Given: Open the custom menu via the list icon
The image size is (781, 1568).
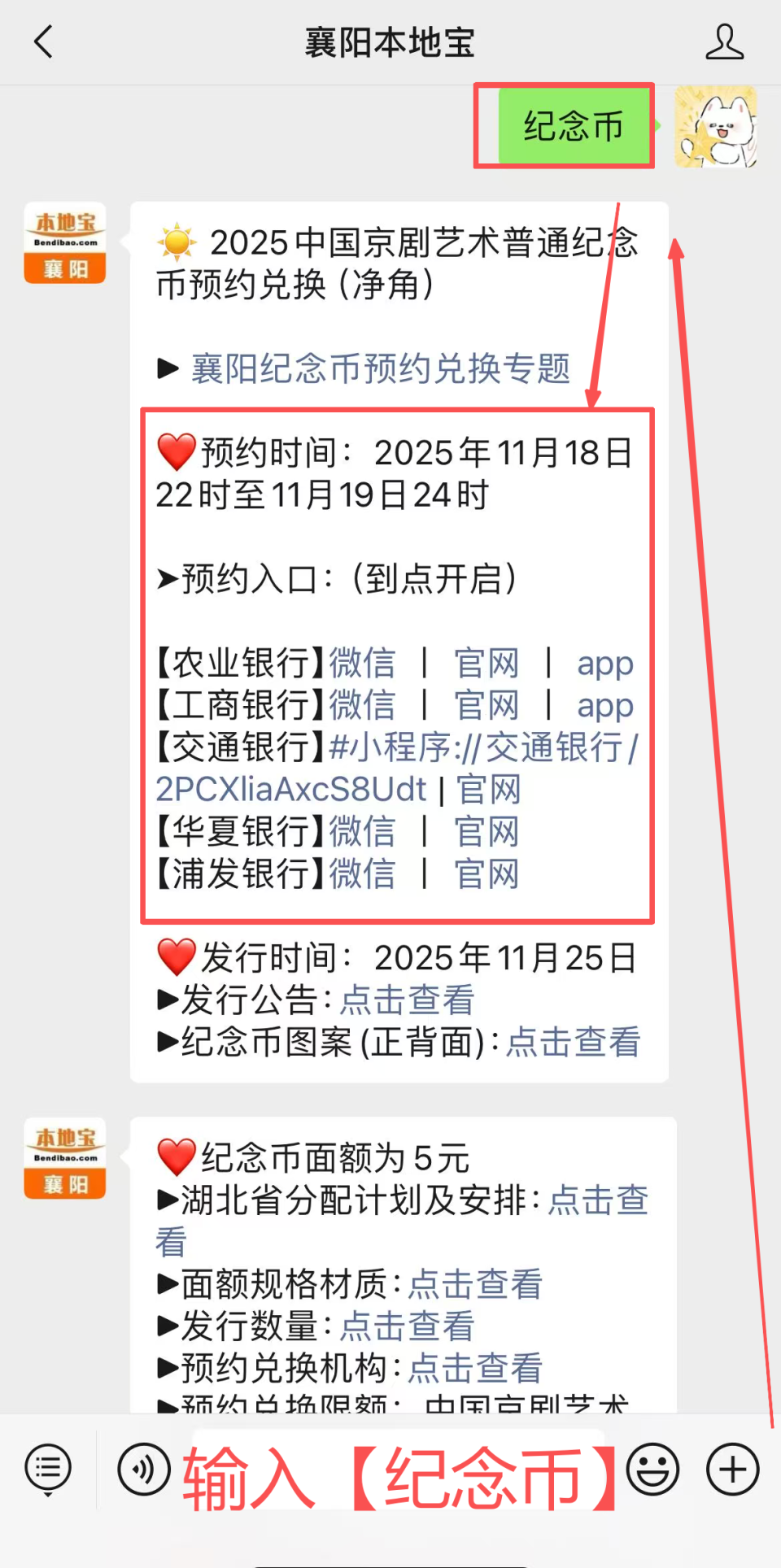Looking at the screenshot, I should [x=47, y=1469].
